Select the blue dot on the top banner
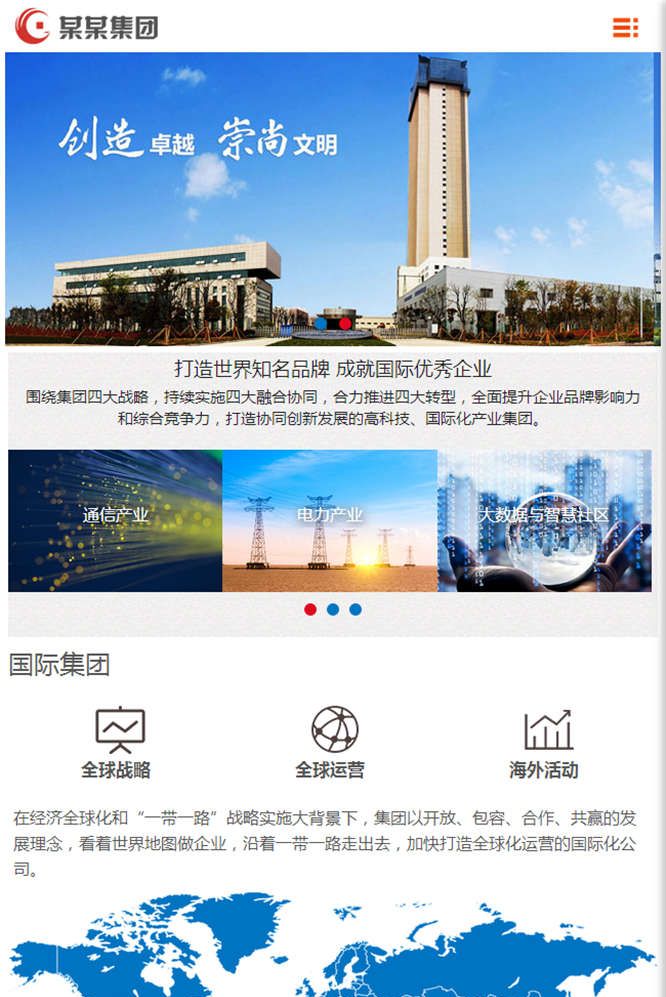 [320, 323]
